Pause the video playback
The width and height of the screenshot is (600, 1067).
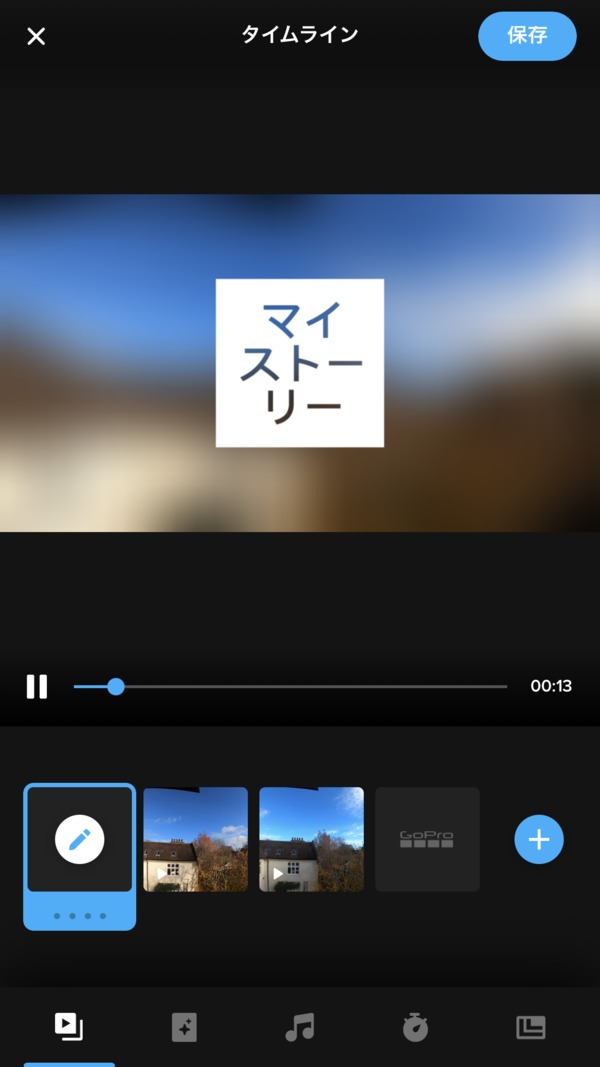tap(37, 687)
